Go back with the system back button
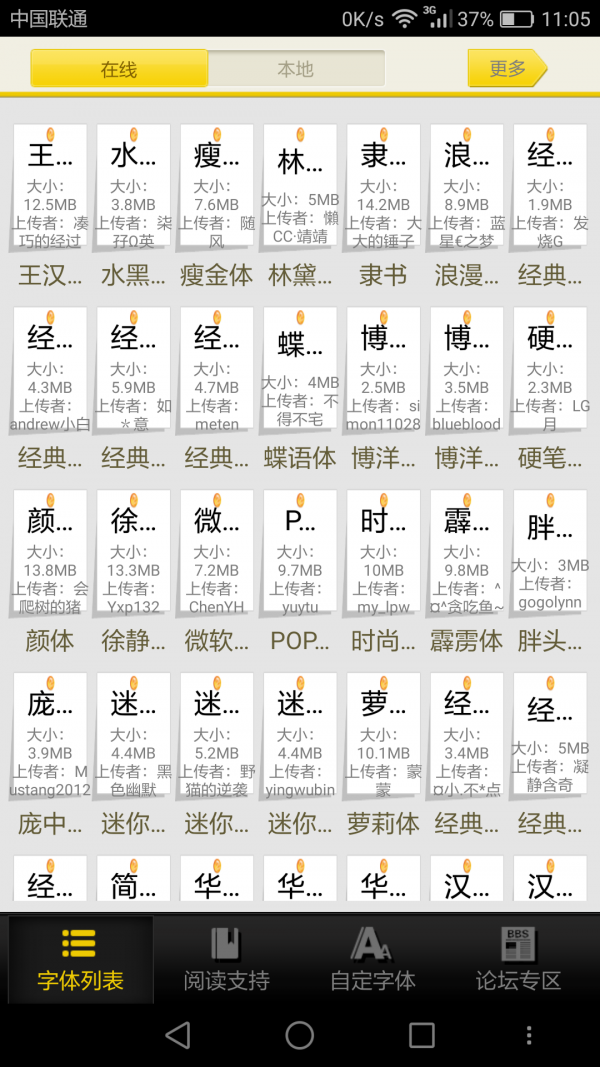600x1067 pixels. [178, 1035]
